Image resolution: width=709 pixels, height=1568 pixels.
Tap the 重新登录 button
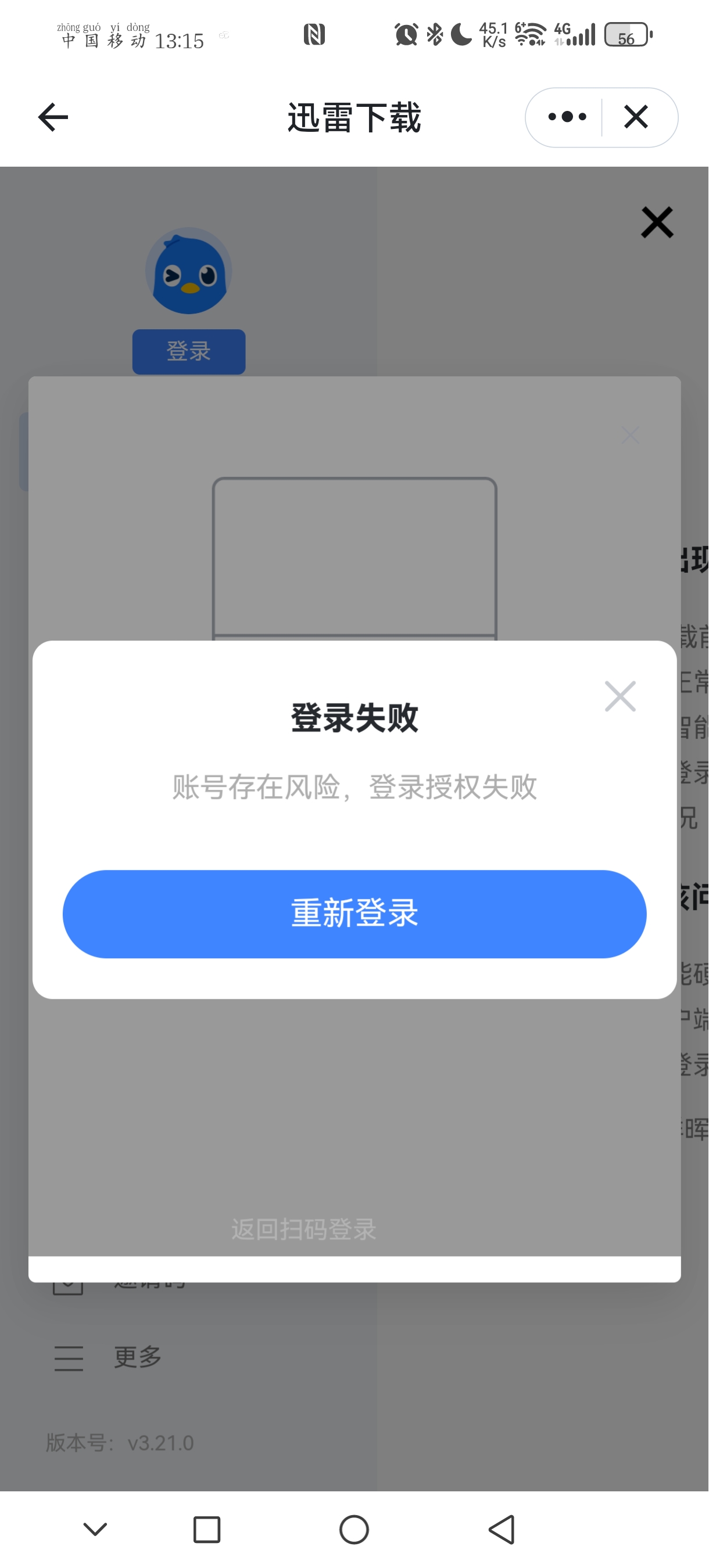pos(354,913)
